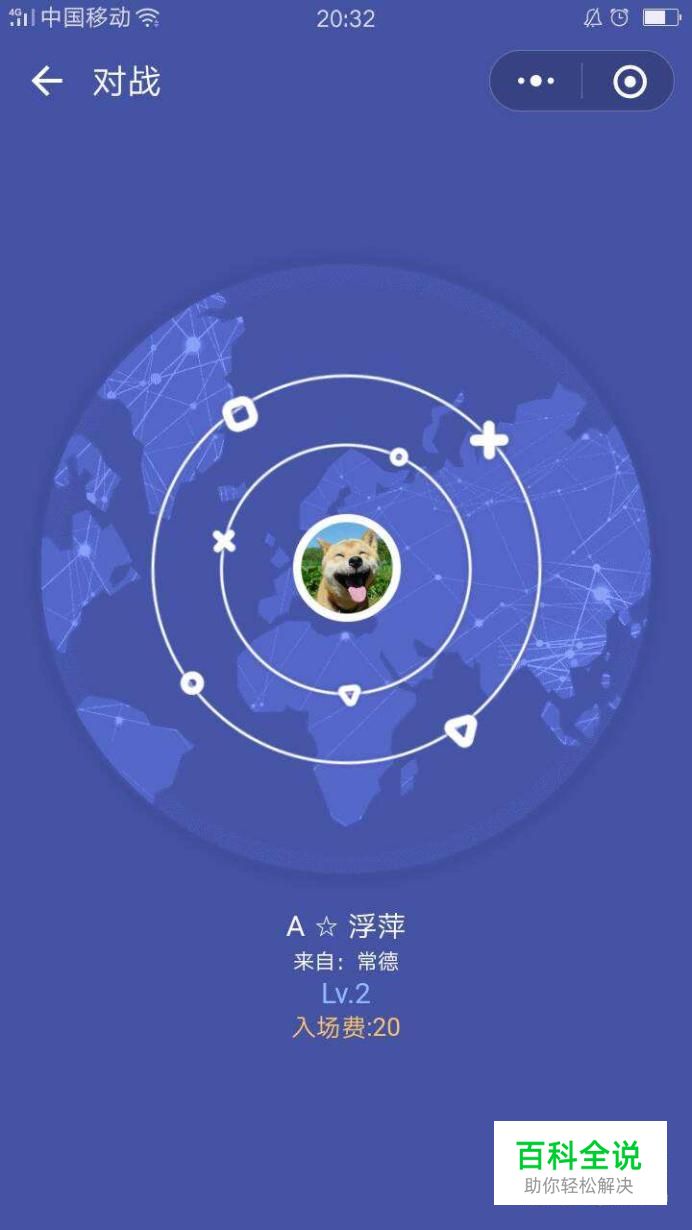Go back from the 对战 screen
Screen dimensions: 692x1230
tap(46, 81)
